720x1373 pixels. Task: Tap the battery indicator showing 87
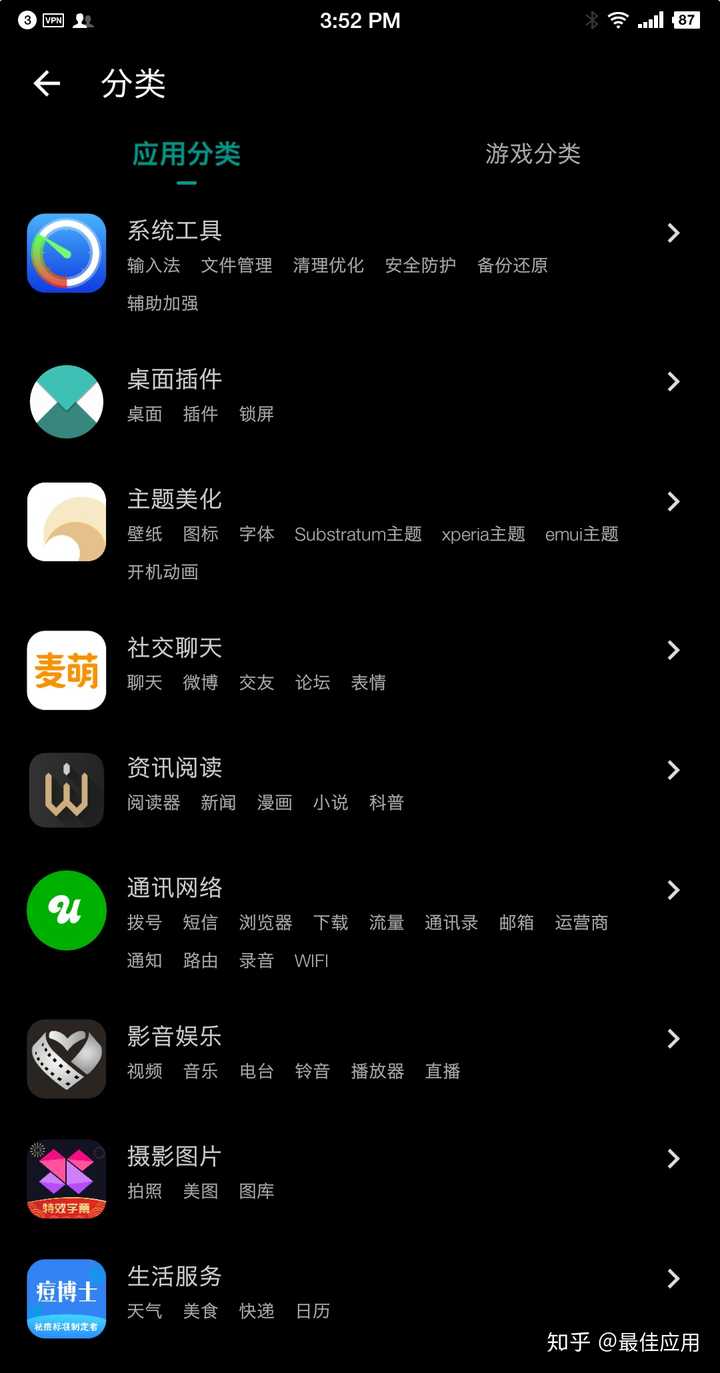(x=687, y=19)
